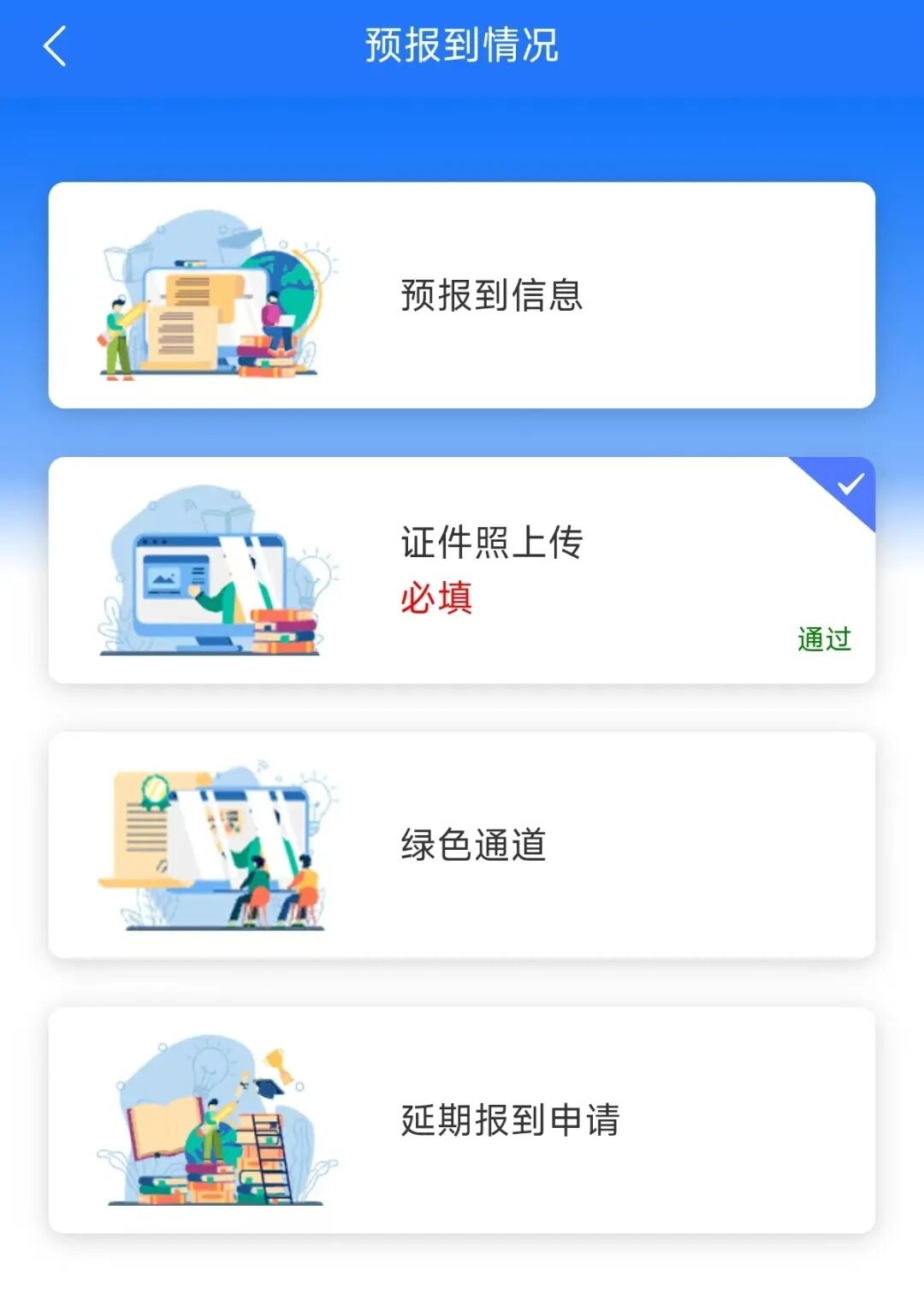This screenshot has height=1294, width=924.
Task: Tap the green 通过 progress status text
Action: (824, 638)
